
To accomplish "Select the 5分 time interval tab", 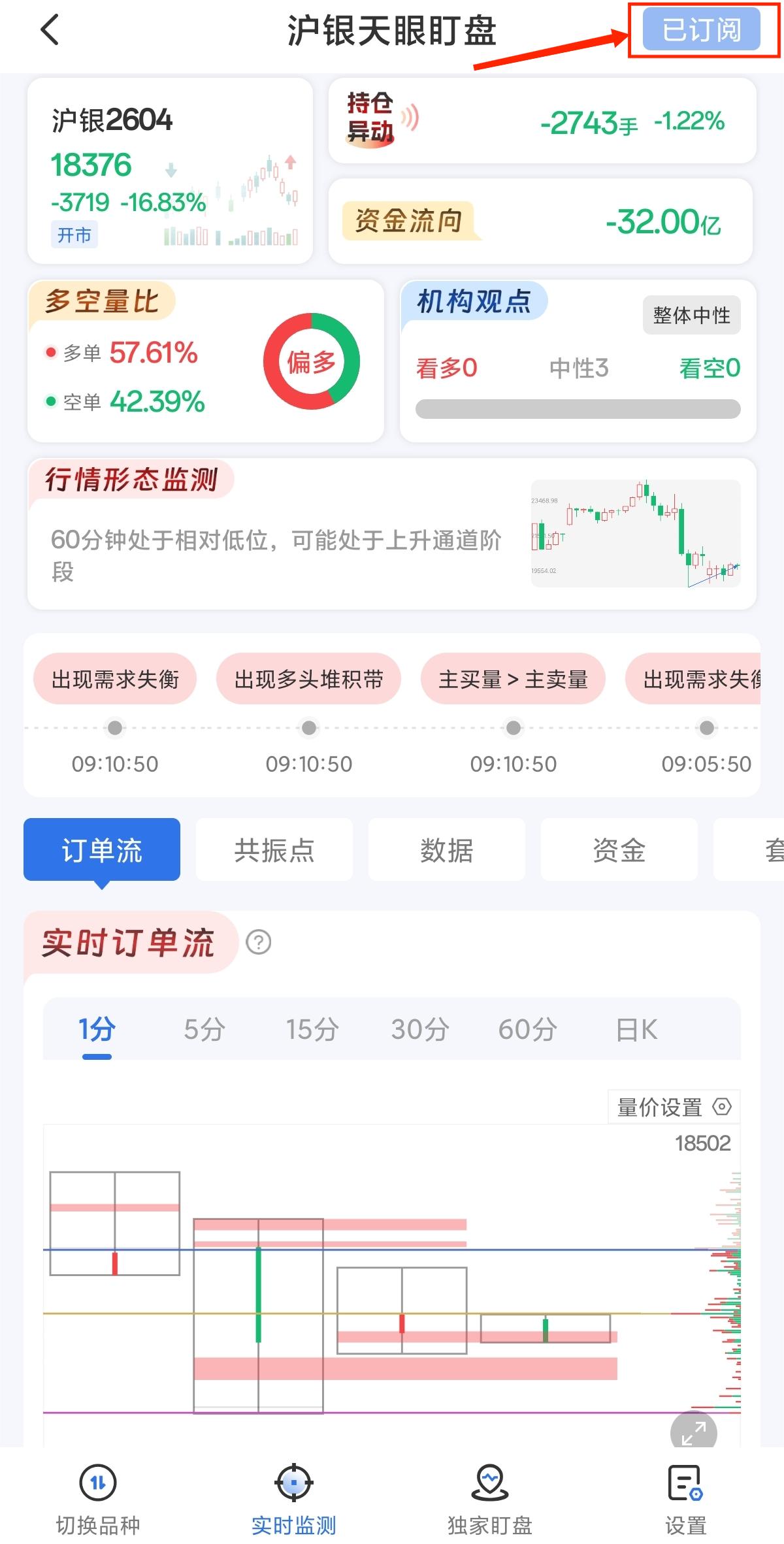I will [x=204, y=1028].
